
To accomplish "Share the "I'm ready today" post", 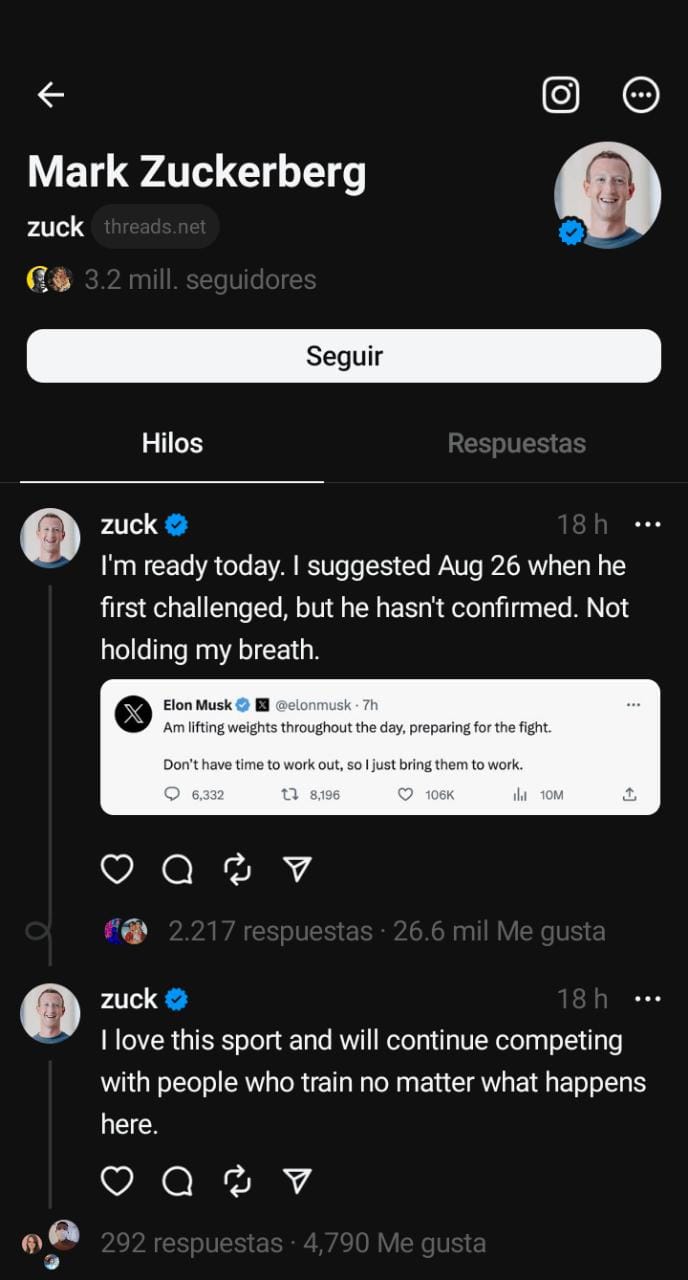I will click(x=296, y=870).
